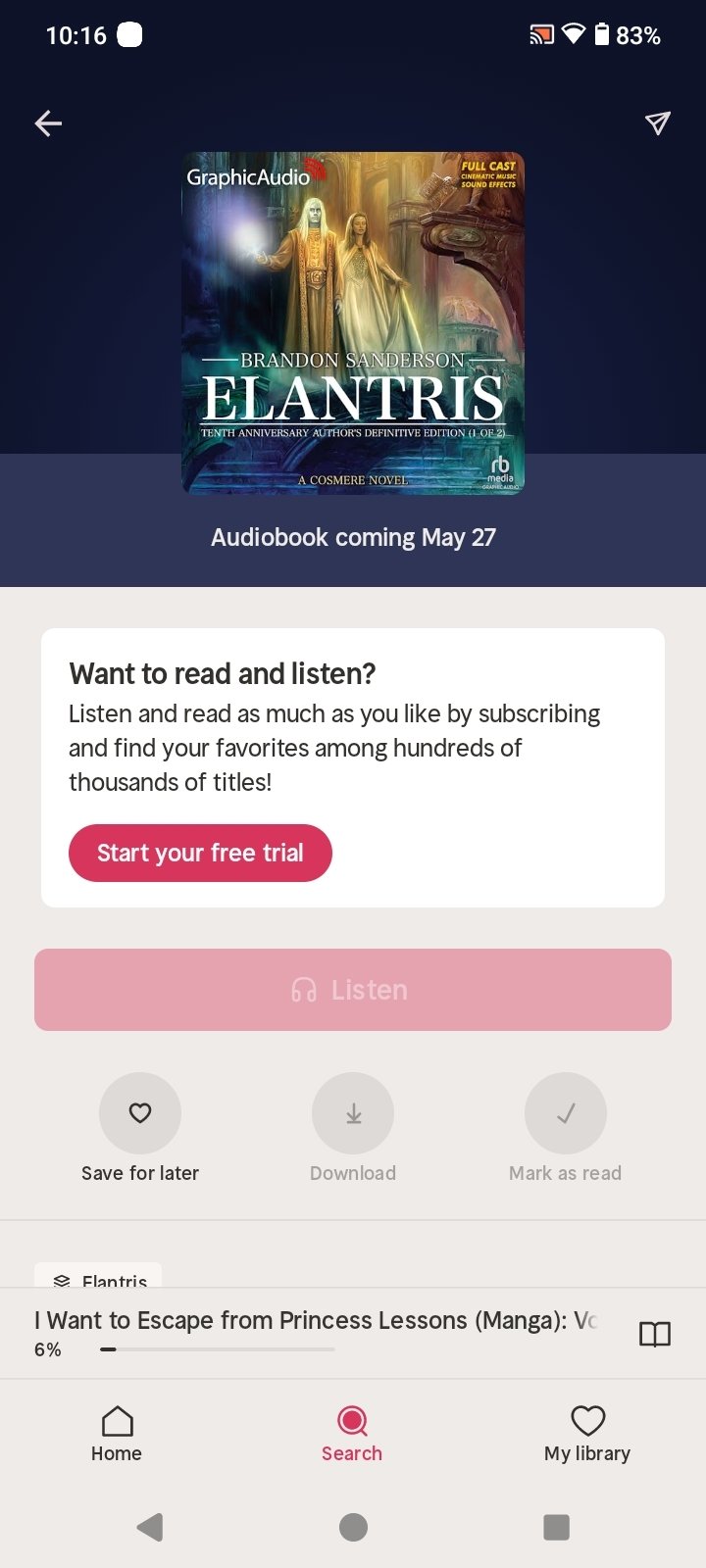The image size is (706, 1568).
Task: Tap the system back button
Action: coord(150,1526)
